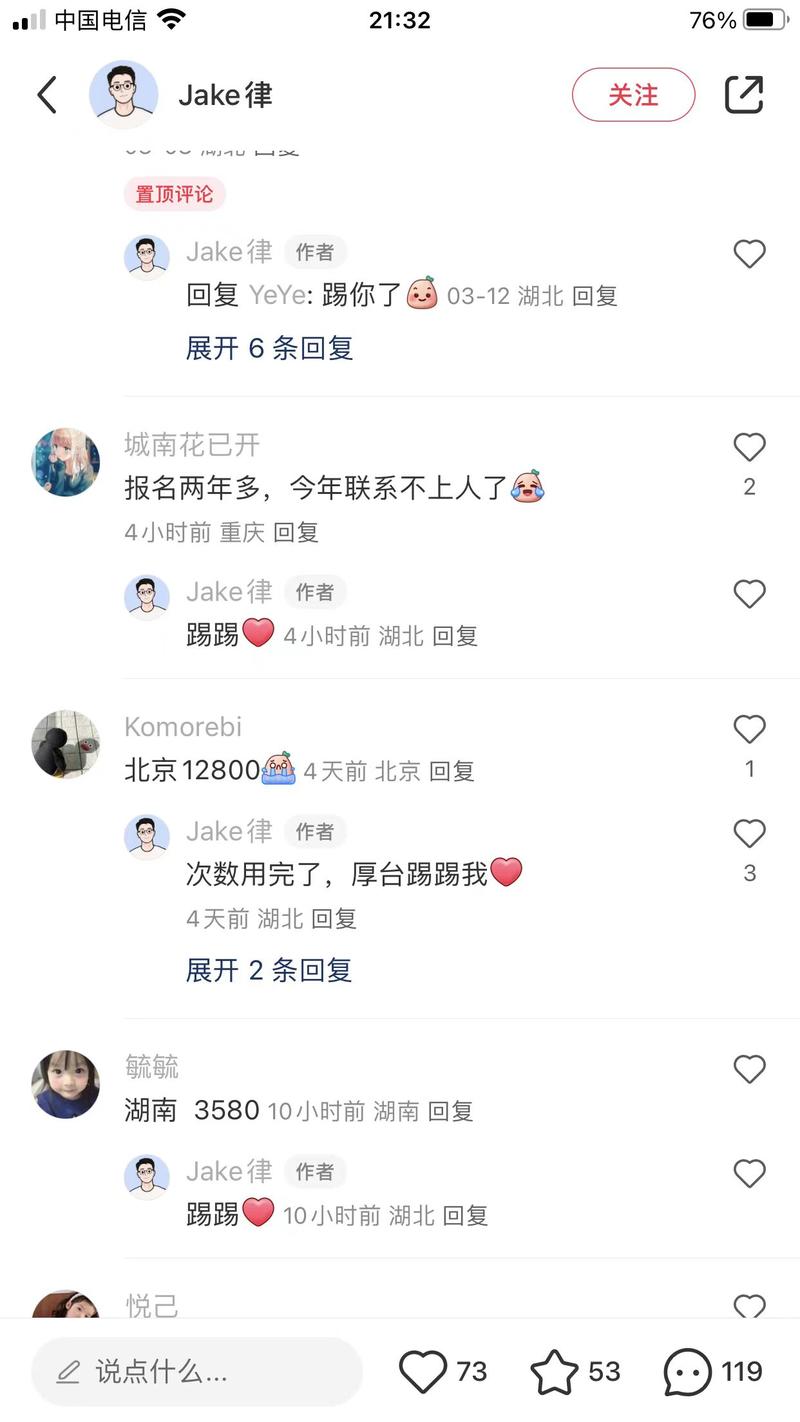This screenshot has height=1422, width=800.
Task: Follow Jake律 with the 关注 button
Action: point(633,95)
